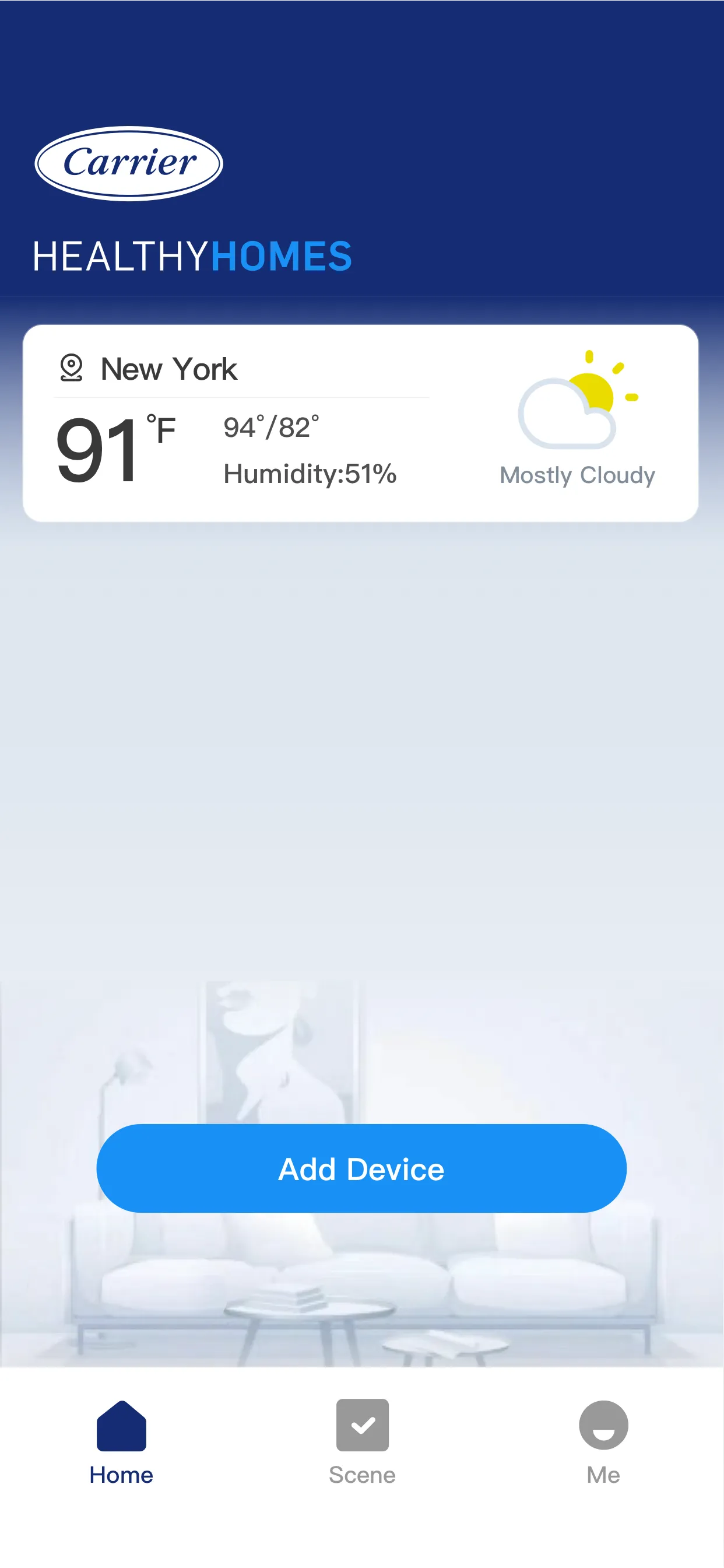Tap the Add Device button
724x1568 pixels.
[x=361, y=1168]
